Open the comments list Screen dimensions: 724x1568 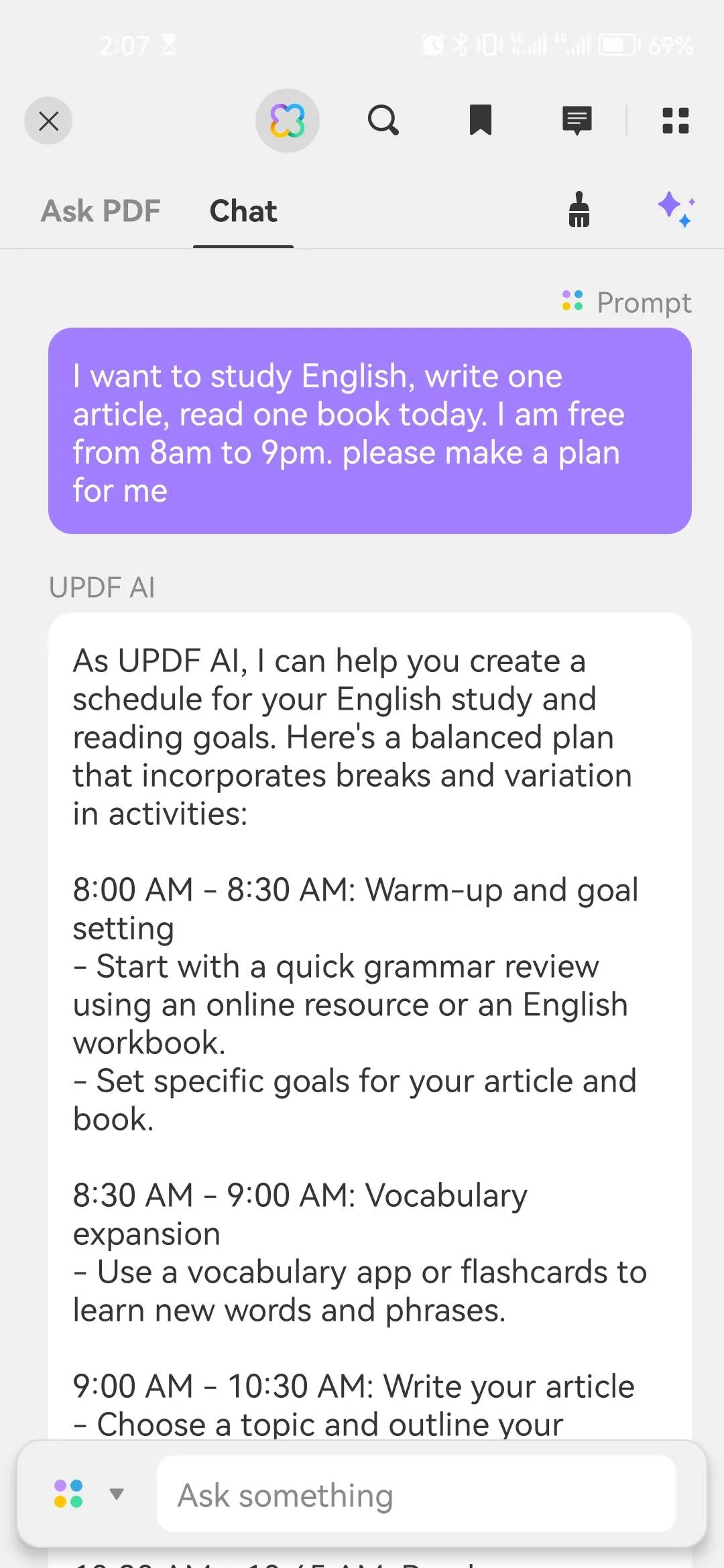577,121
